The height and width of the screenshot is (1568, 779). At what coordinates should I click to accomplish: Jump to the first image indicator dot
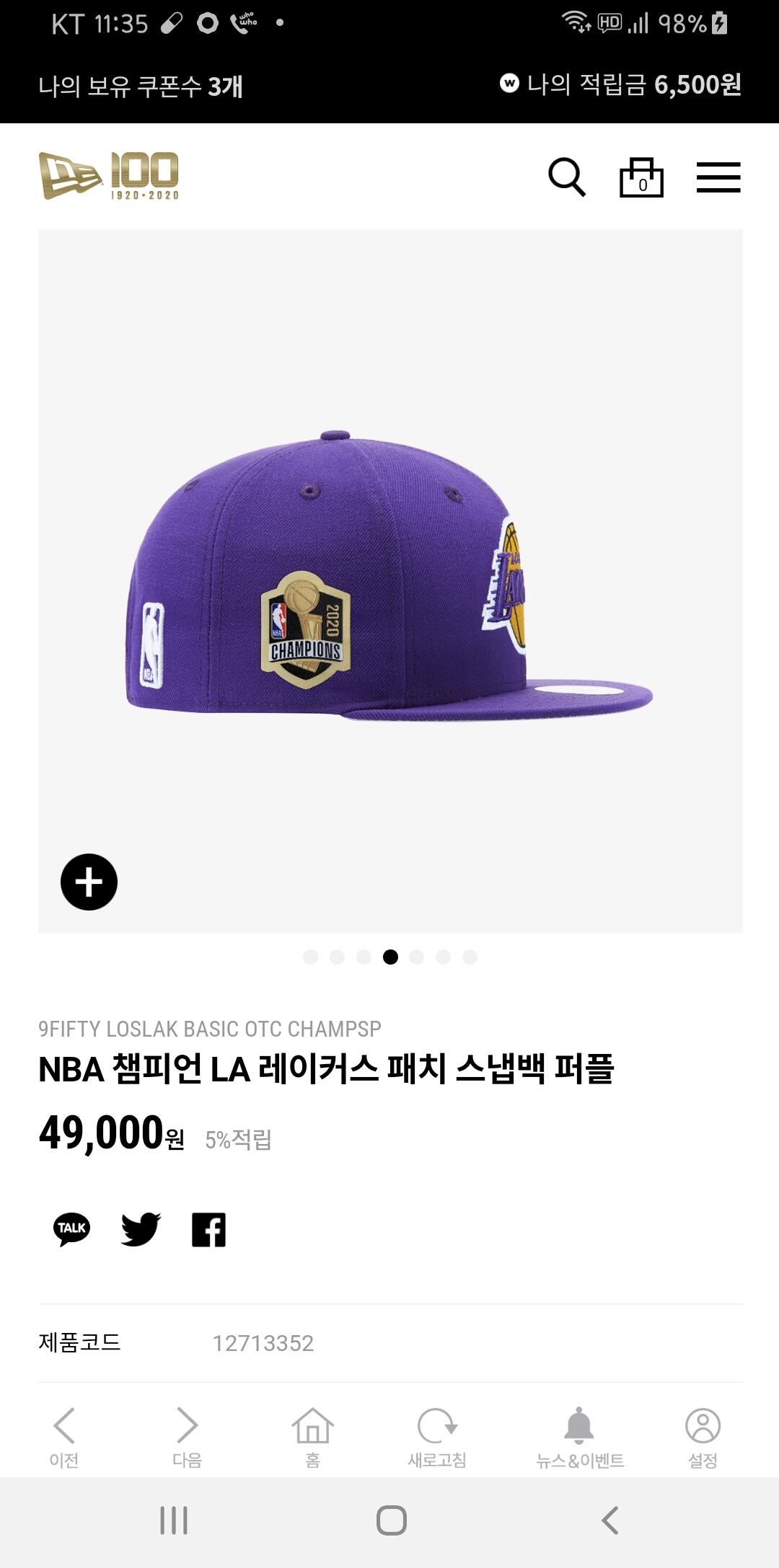coord(311,957)
